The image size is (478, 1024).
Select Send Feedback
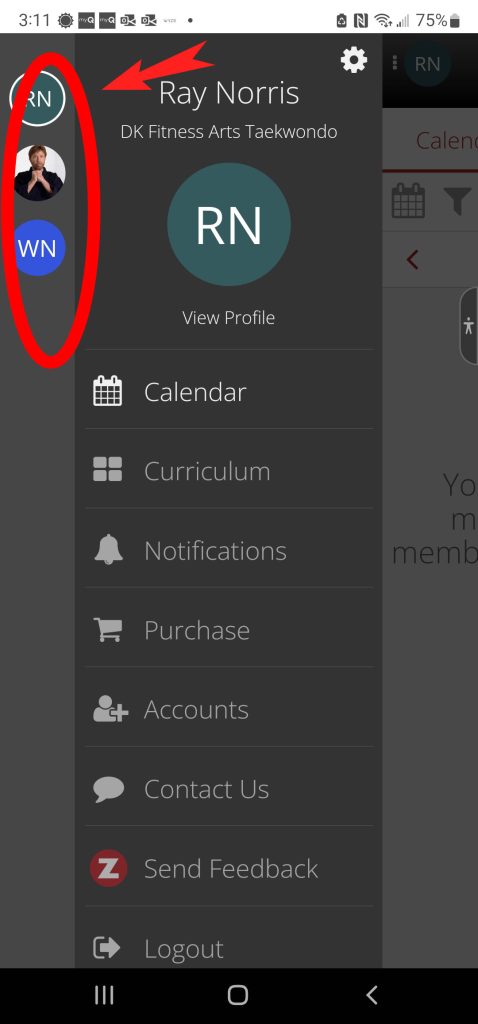[x=229, y=869]
